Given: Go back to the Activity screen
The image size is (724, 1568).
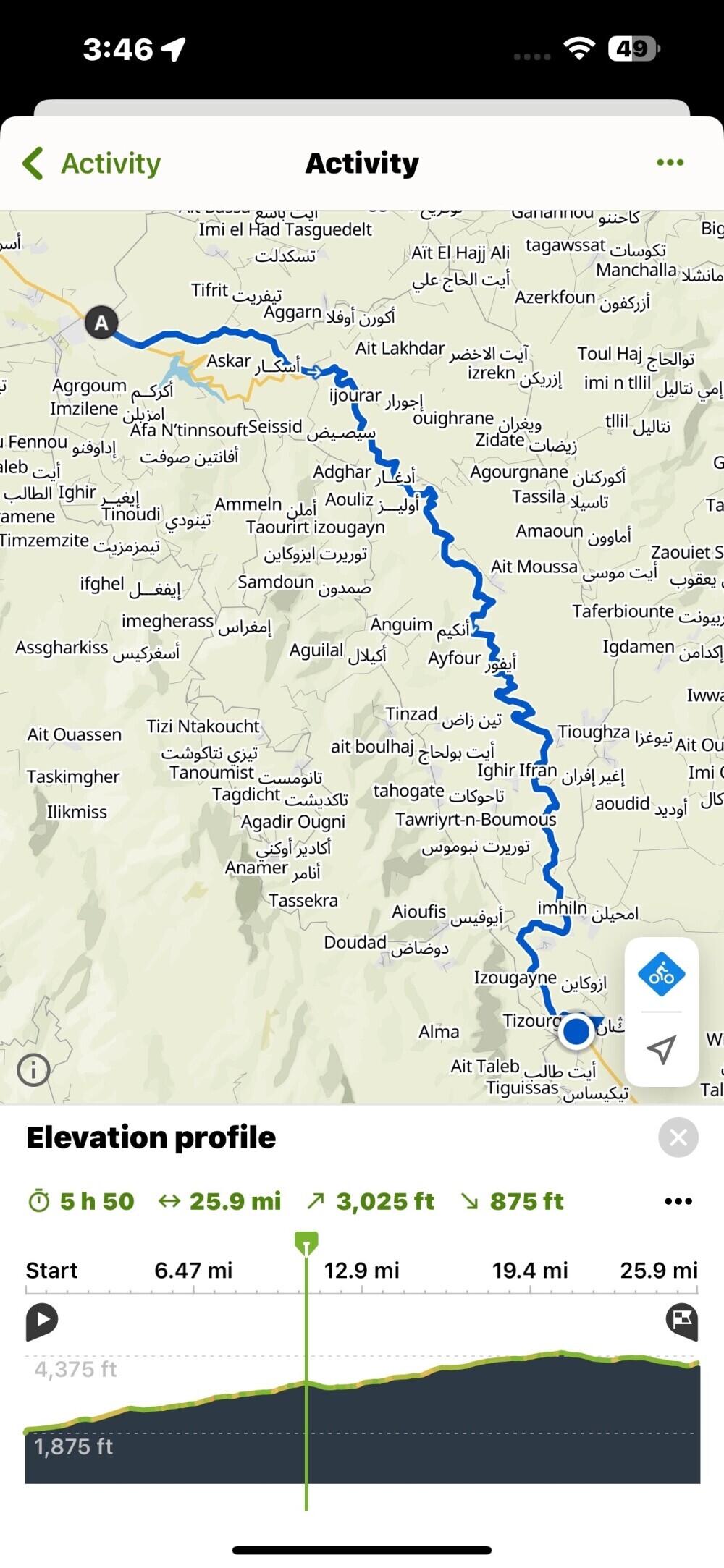Looking at the screenshot, I should (92, 164).
